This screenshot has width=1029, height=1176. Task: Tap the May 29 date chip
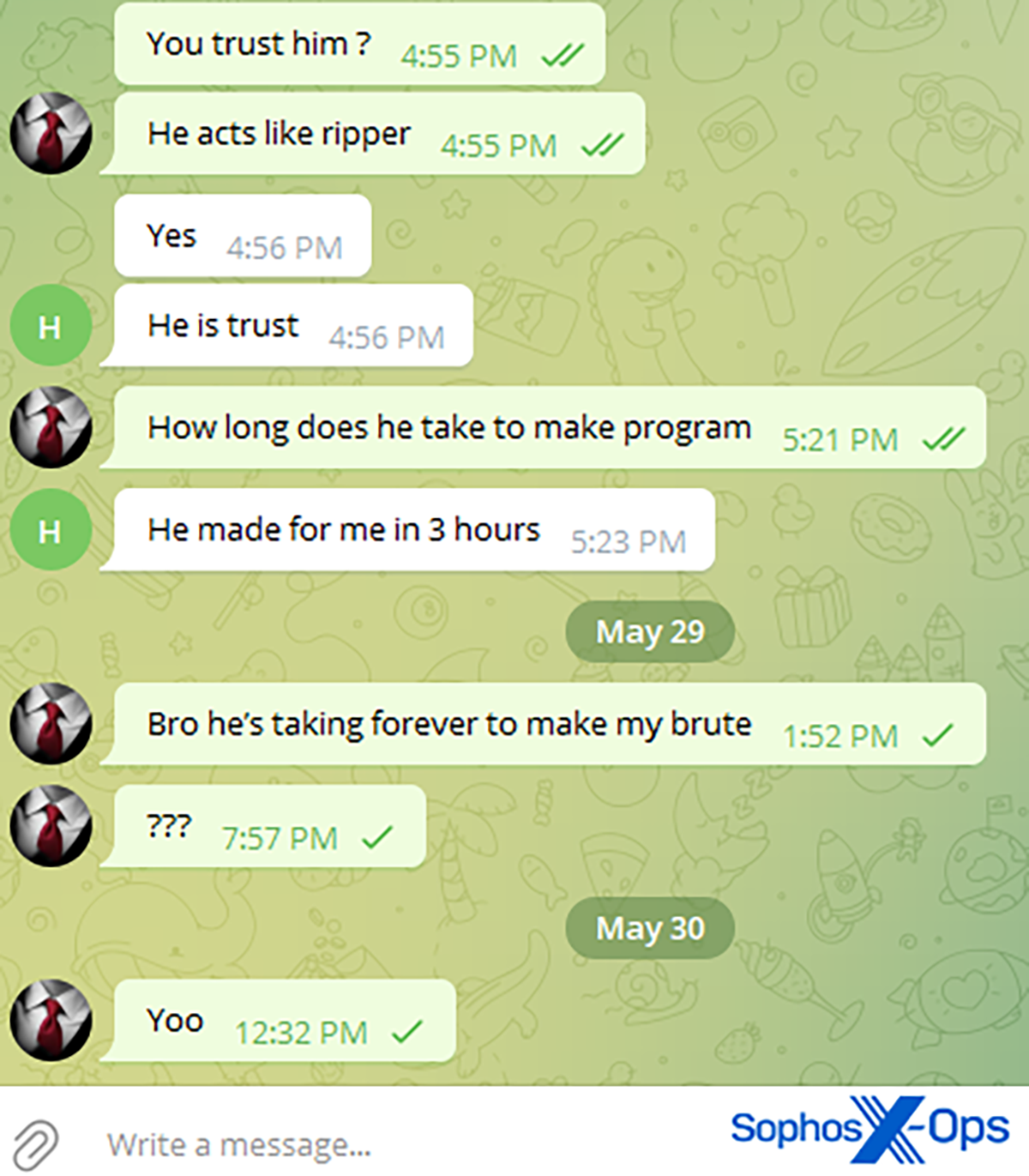[650, 632]
